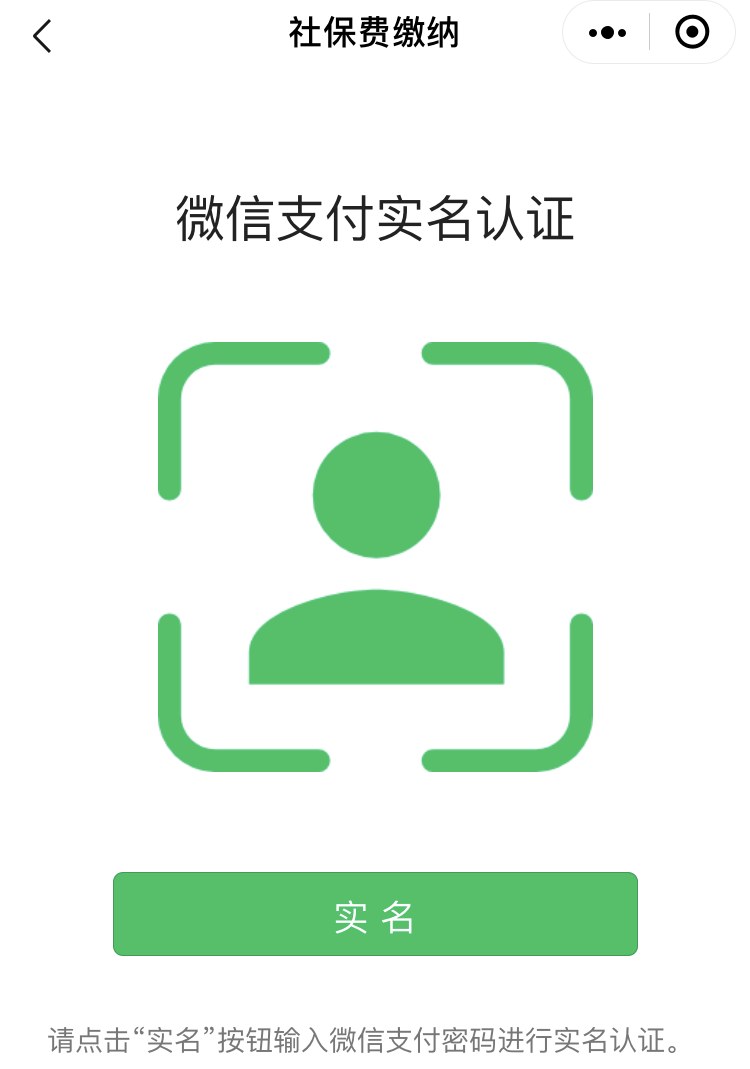Tap the capsule button divider area
Image resolution: width=750 pixels, height=1069 pixels.
pyautogui.click(x=648, y=33)
